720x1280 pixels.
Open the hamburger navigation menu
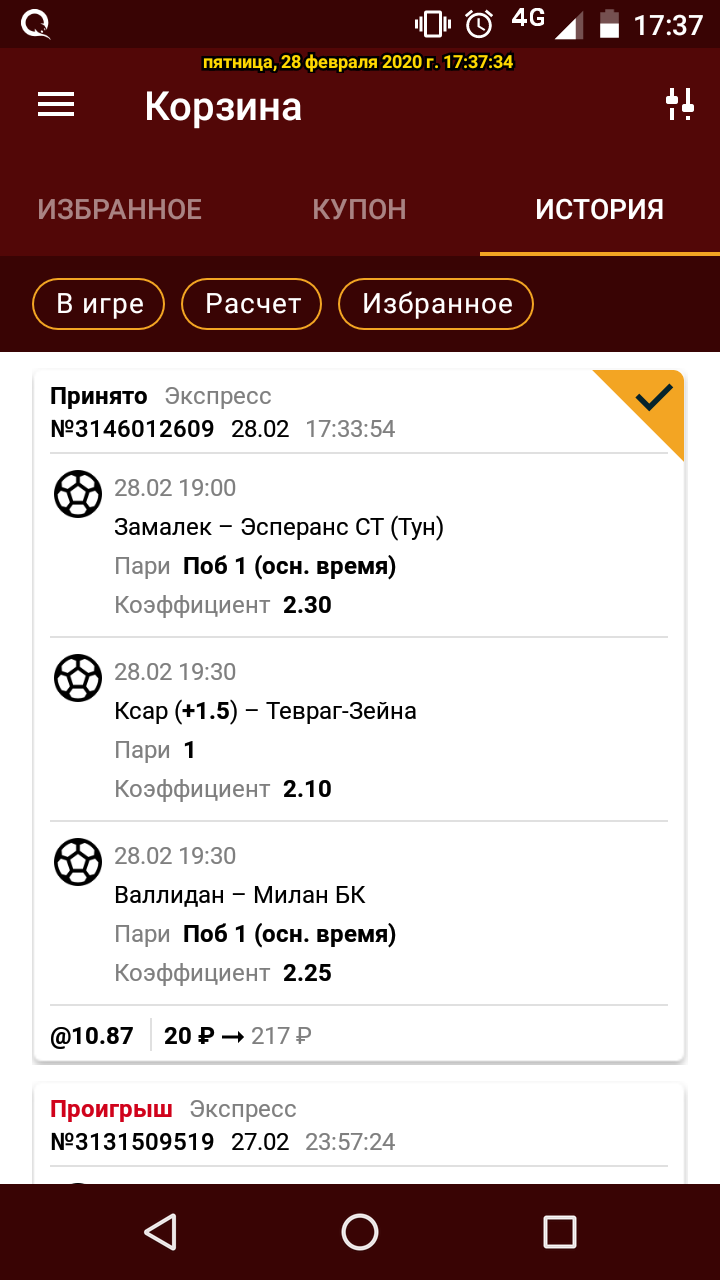(x=56, y=105)
